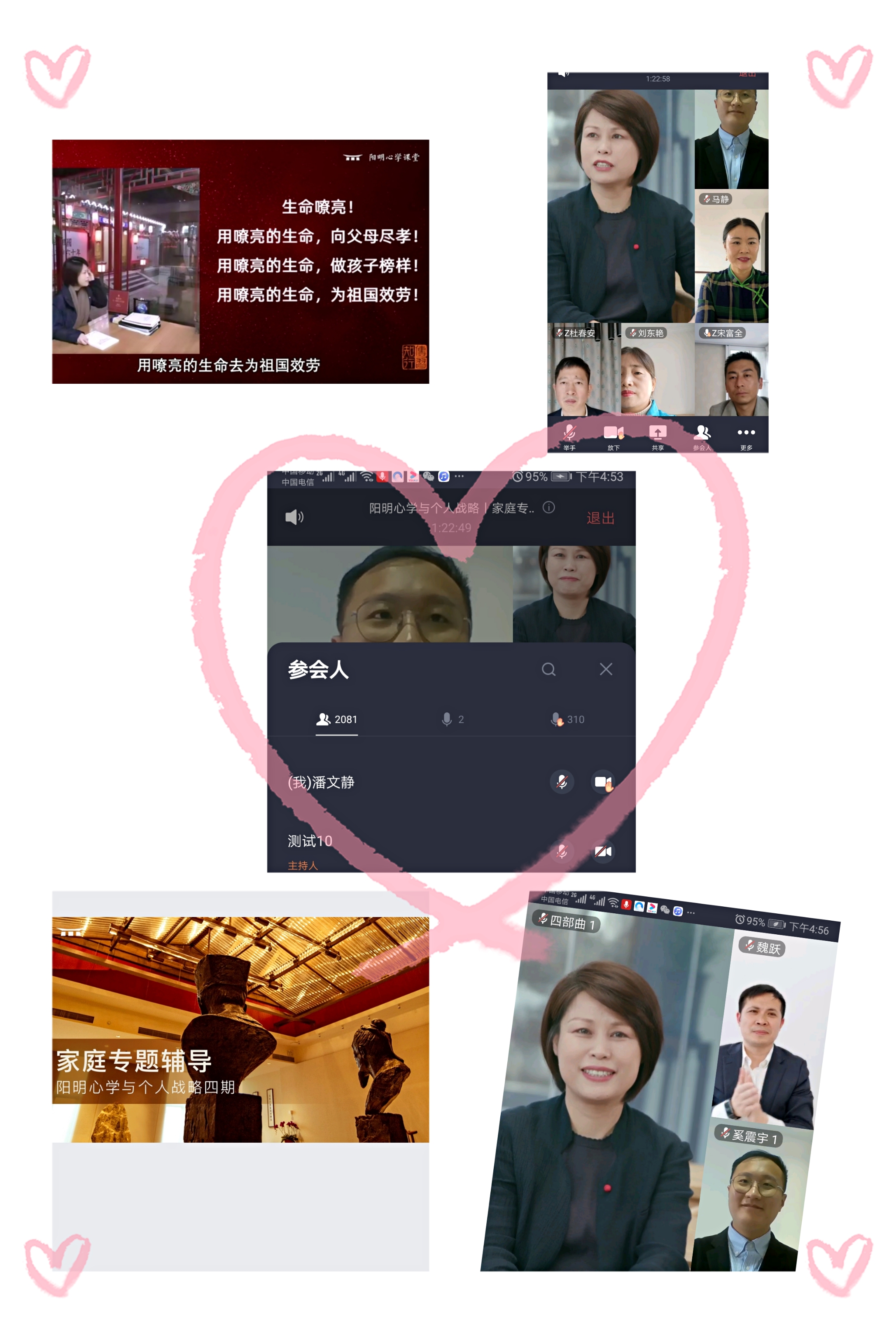Toggle 潘文静's camera with raised-hand badge
Viewport: 896px width, 1344px height.
coord(603,782)
